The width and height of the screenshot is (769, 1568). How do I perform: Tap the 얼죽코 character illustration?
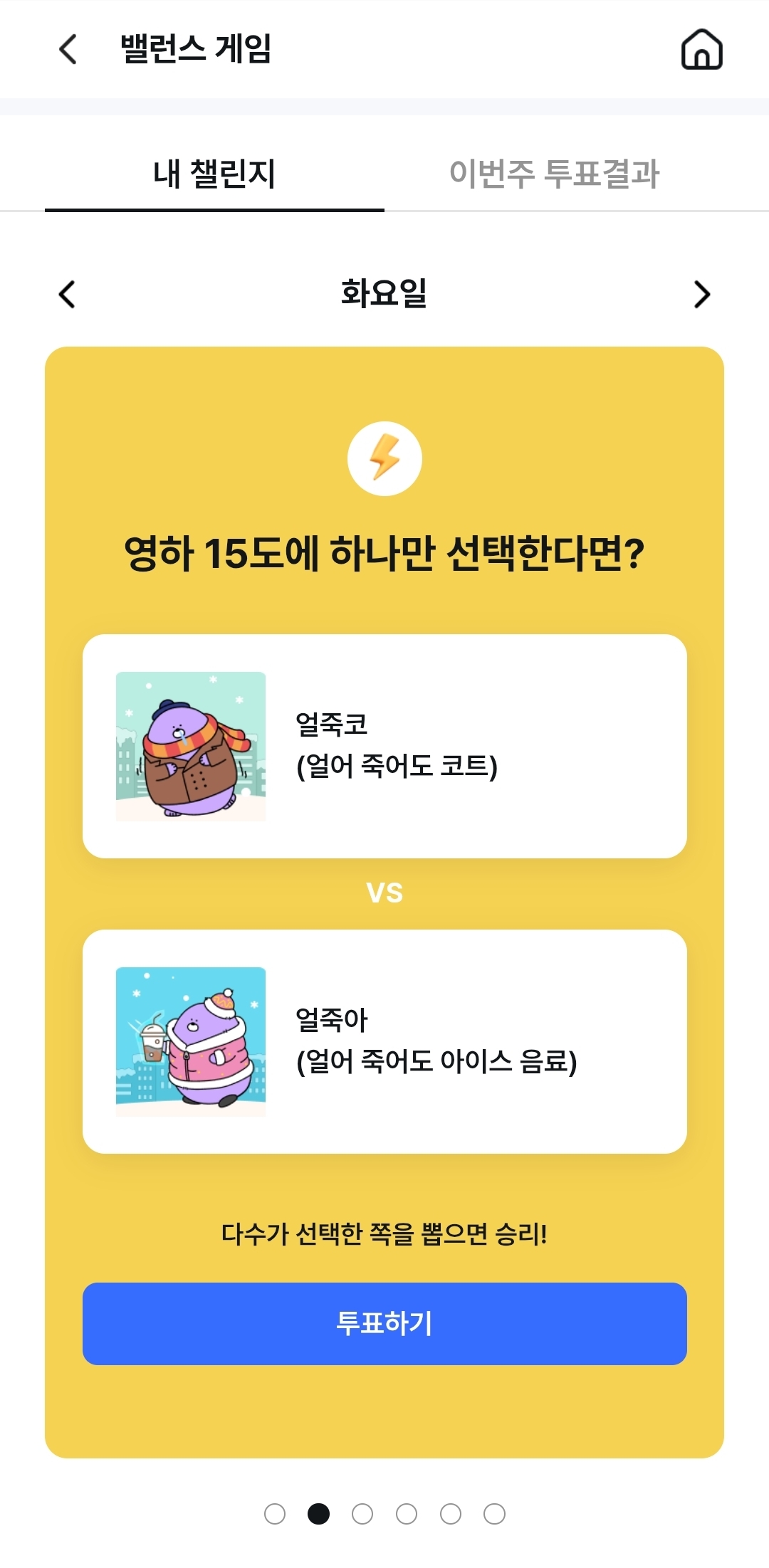tap(191, 746)
